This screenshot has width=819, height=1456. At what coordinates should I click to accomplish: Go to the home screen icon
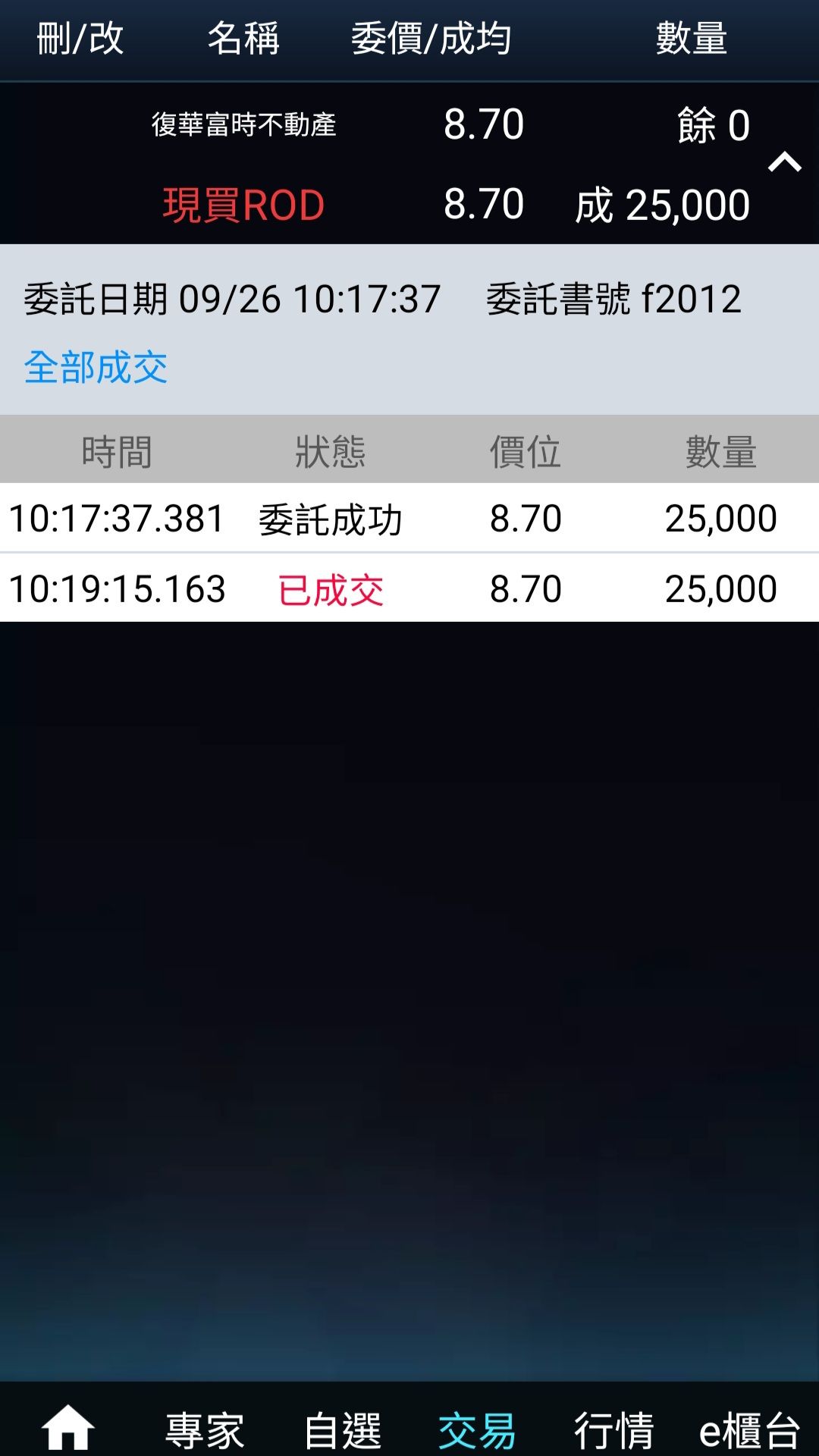pos(68,1429)
